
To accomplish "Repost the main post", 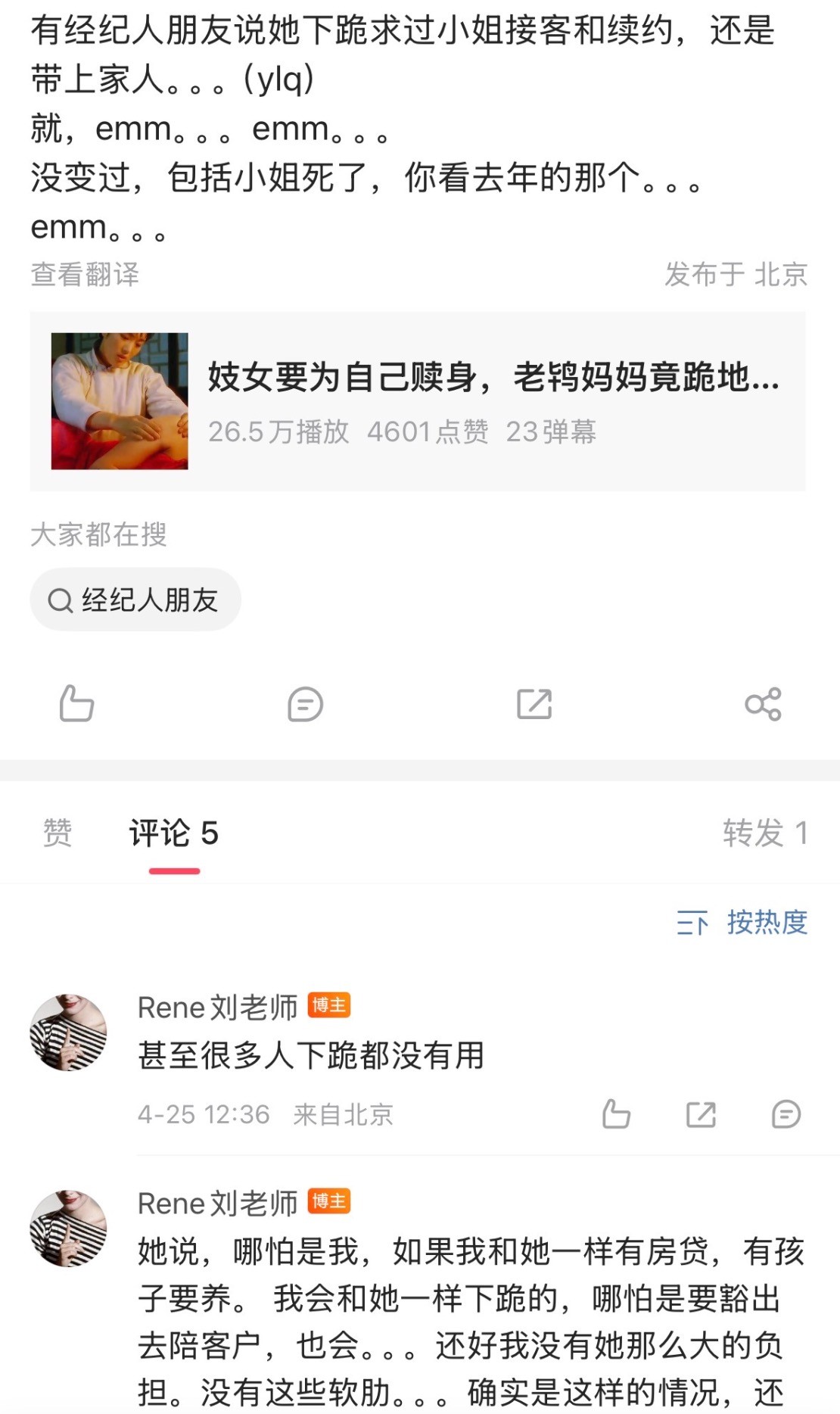I will (x=534, y=704).
